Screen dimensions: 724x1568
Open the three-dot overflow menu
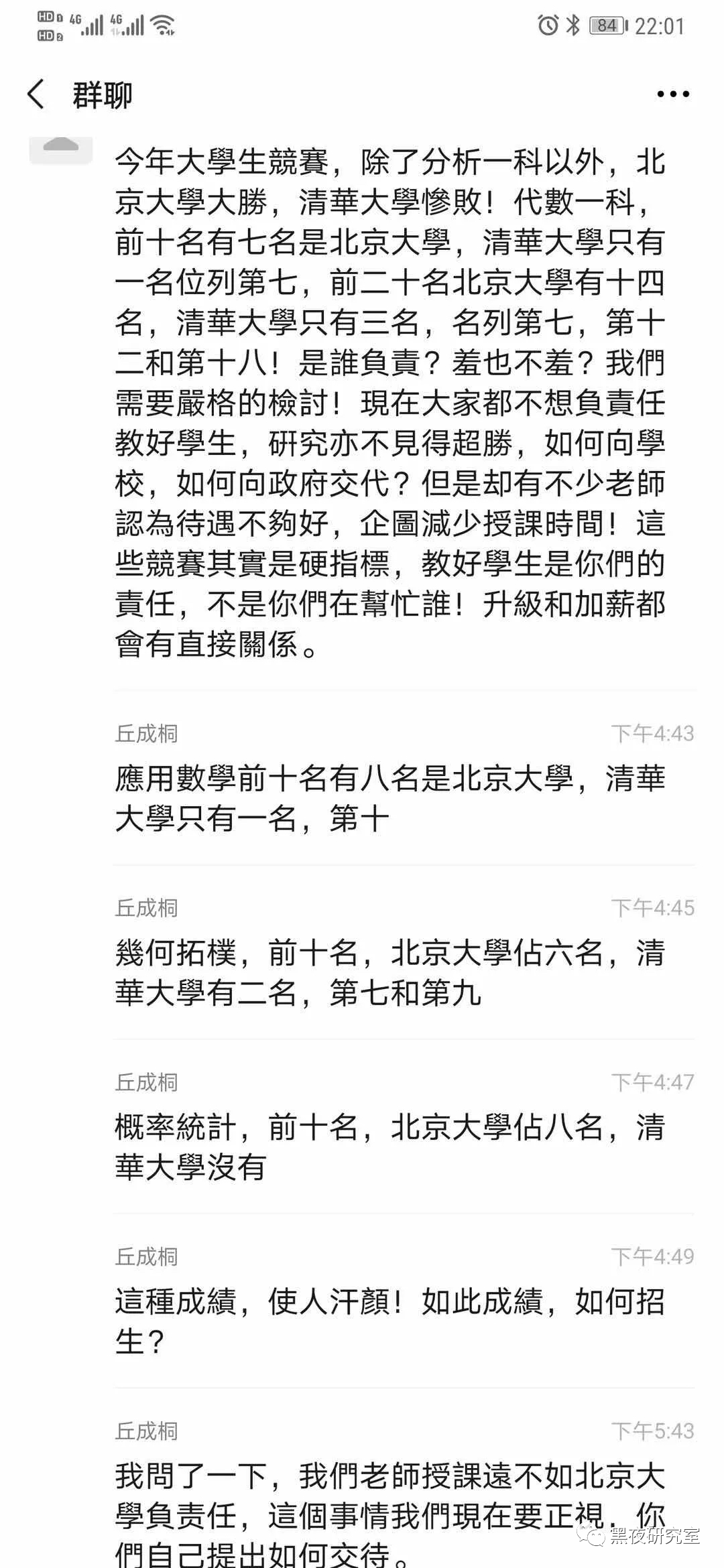(x=672, y=94)
